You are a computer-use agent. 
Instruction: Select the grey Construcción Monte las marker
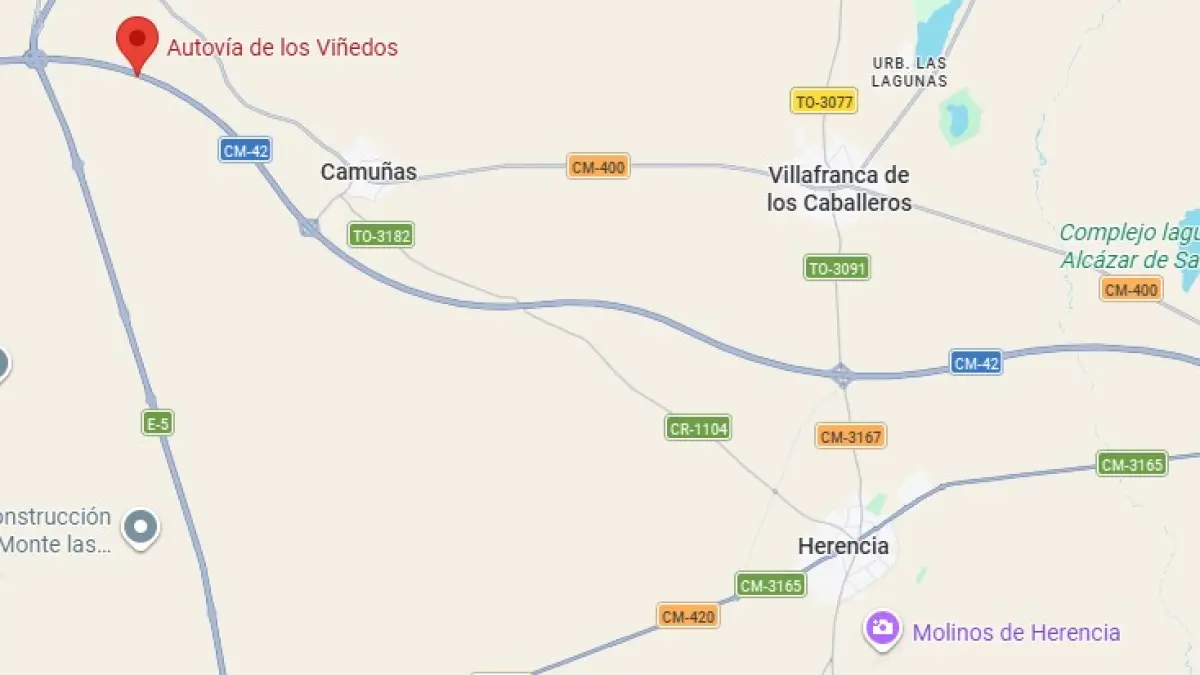(141, 527)
